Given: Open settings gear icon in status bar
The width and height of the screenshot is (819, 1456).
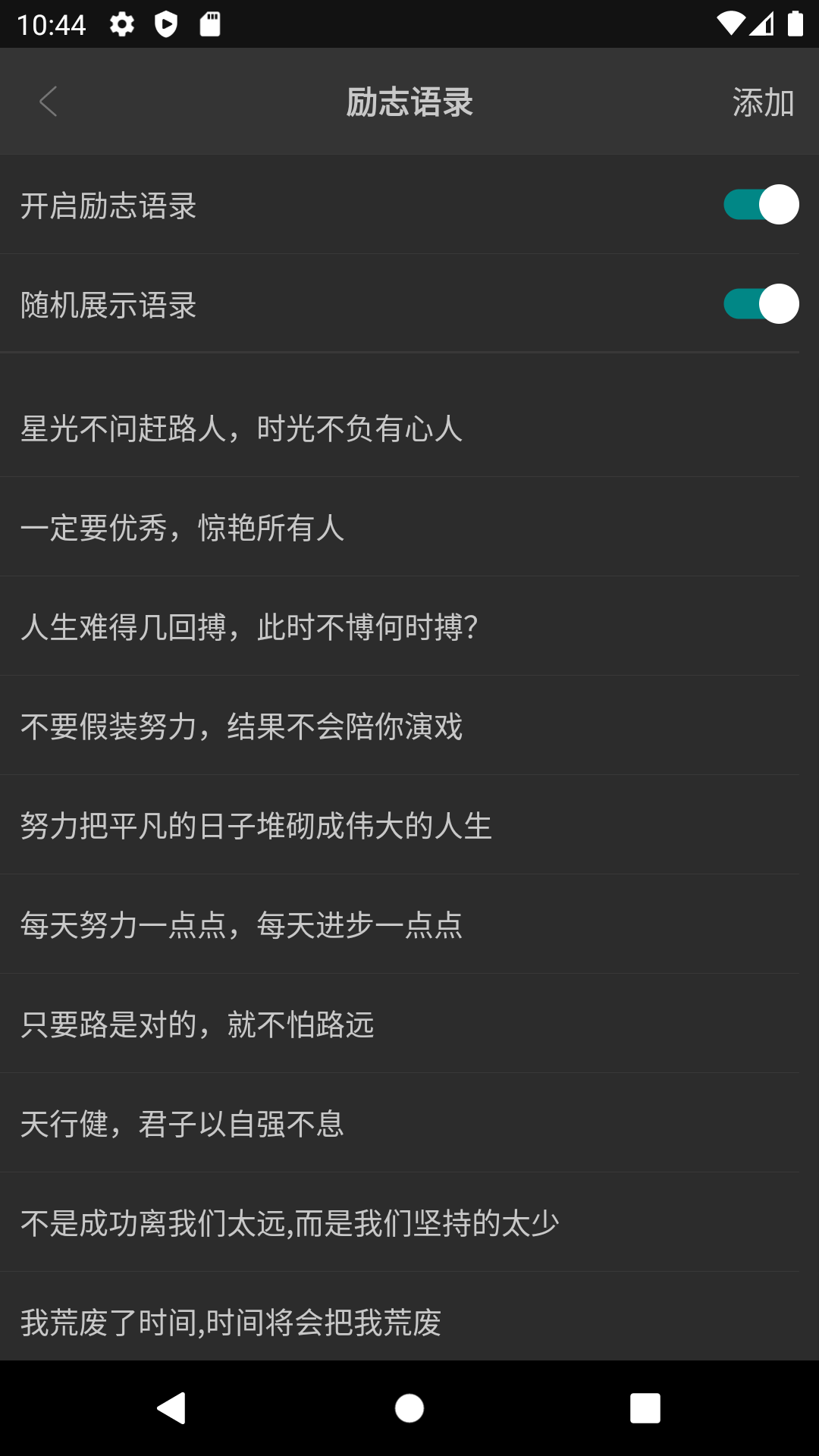Looking at the screenshot, I should click(121, 23).
